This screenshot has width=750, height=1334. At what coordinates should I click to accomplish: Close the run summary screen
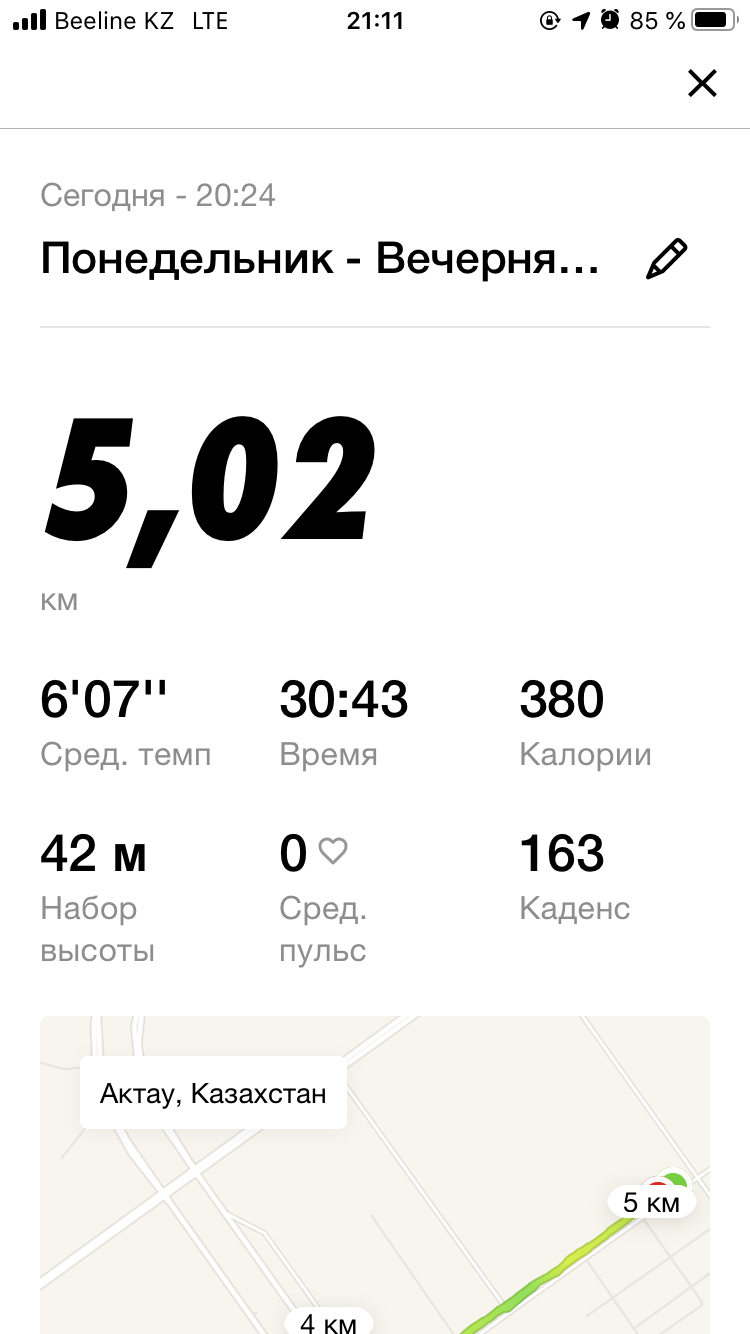pos(702,84)
